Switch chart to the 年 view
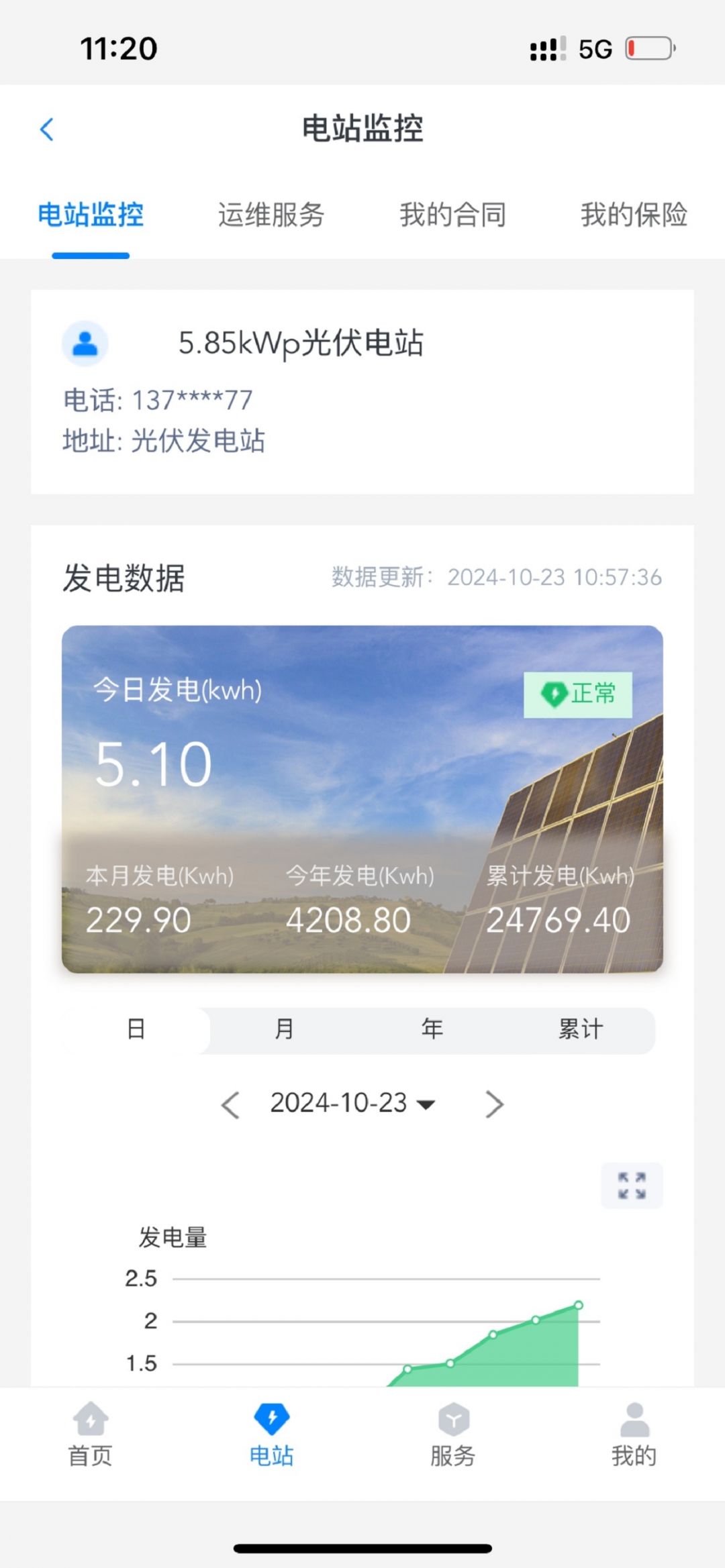The height and width of the screenshot is (1568, 725). coord(432,1029)
